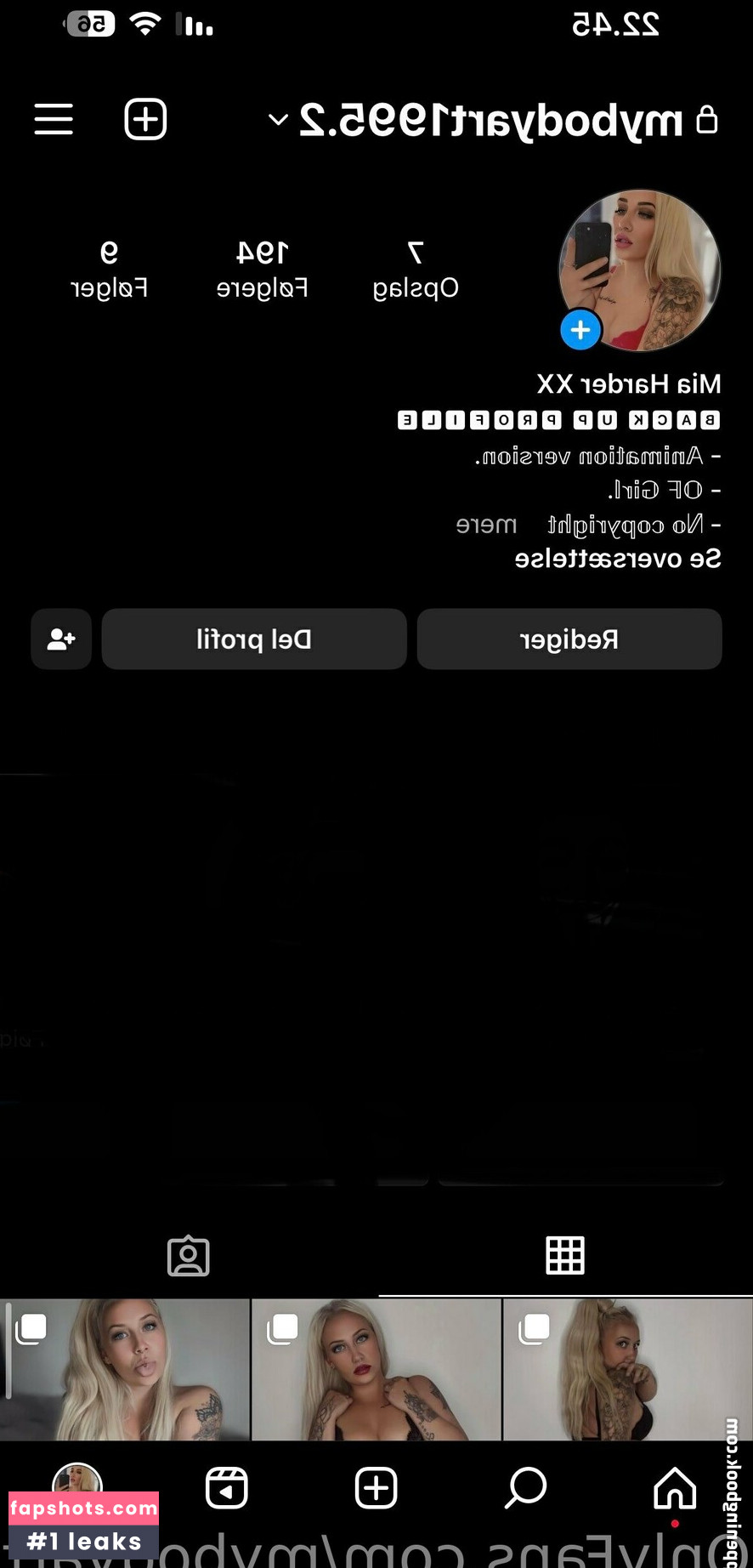The height and width of the screenshot is (1568, 753).
Task: Expand the bio with mere
Action: tap(486, 525)
